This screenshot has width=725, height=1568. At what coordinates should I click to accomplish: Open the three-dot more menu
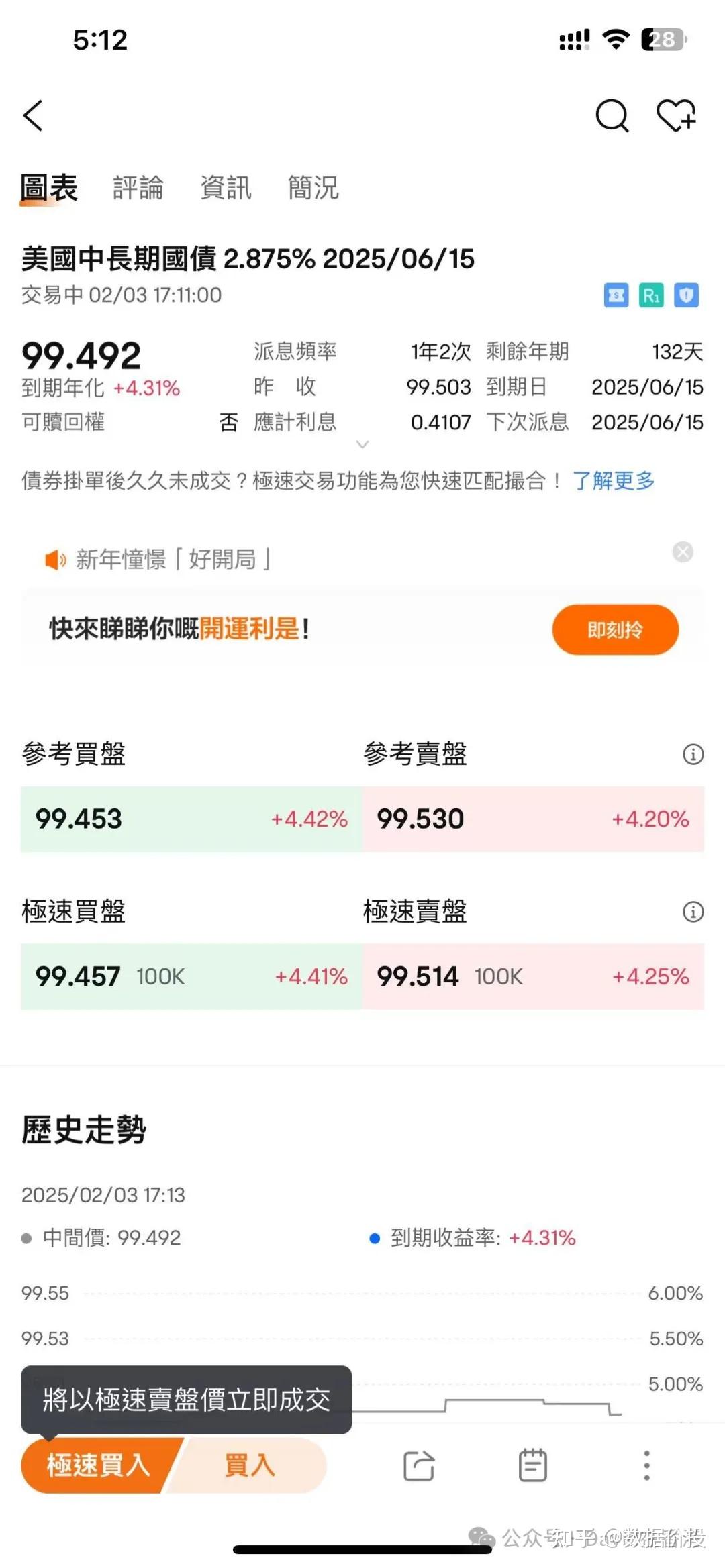coord(646,1467)
